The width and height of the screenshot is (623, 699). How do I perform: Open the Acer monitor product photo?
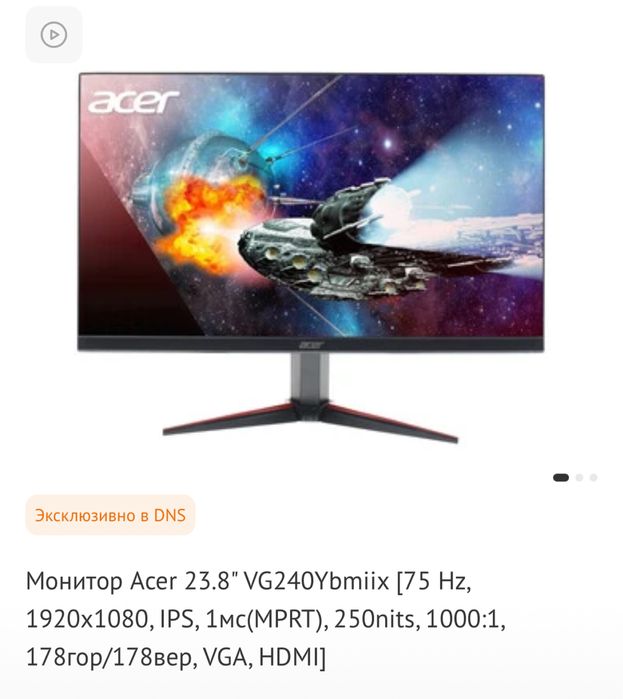(311, 256)
